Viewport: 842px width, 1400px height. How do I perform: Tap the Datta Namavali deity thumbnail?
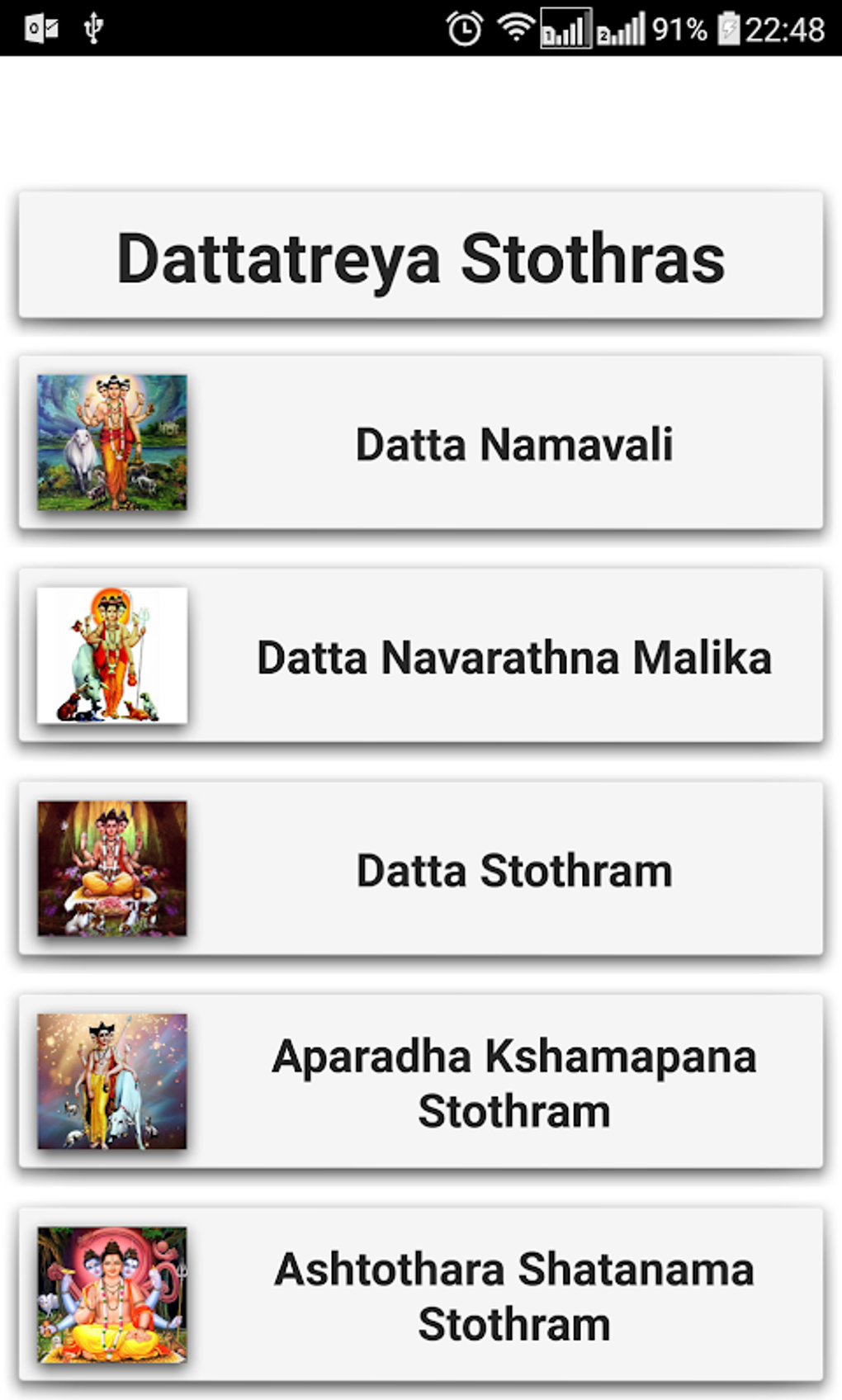pyautogui.click(x=112, y=443)
